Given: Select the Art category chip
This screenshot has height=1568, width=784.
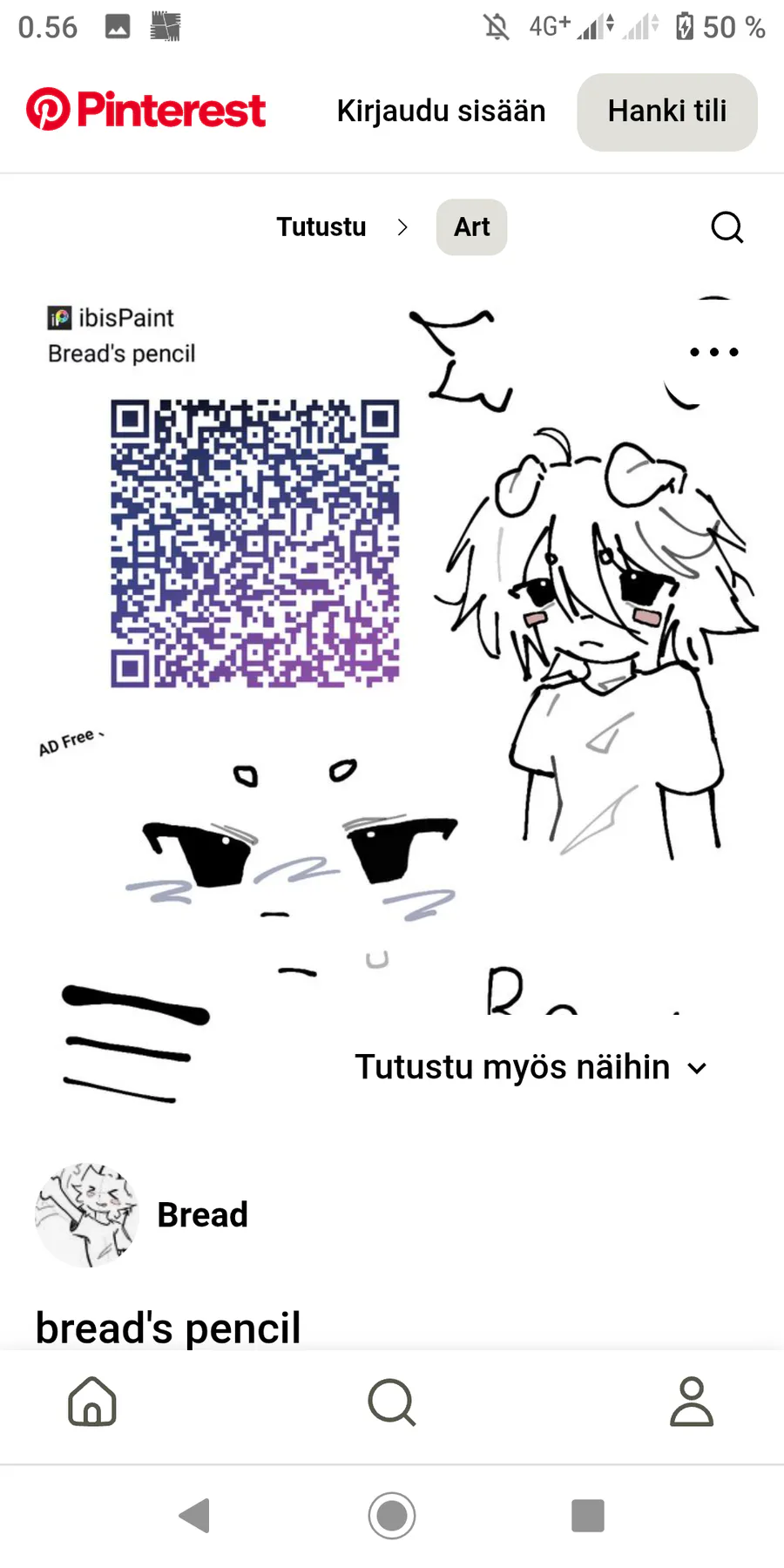Looking at the screenshot, I should [471, 227].
